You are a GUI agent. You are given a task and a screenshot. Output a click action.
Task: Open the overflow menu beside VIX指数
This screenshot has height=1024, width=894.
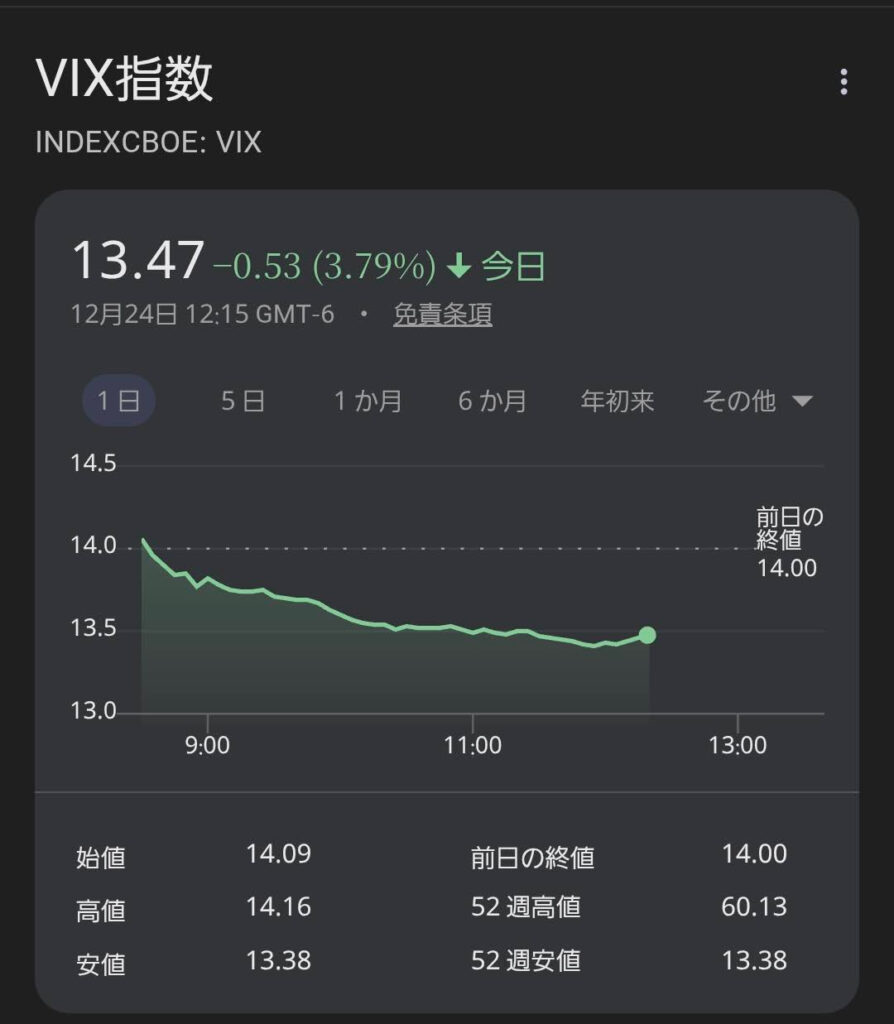[x=844, y=82]
